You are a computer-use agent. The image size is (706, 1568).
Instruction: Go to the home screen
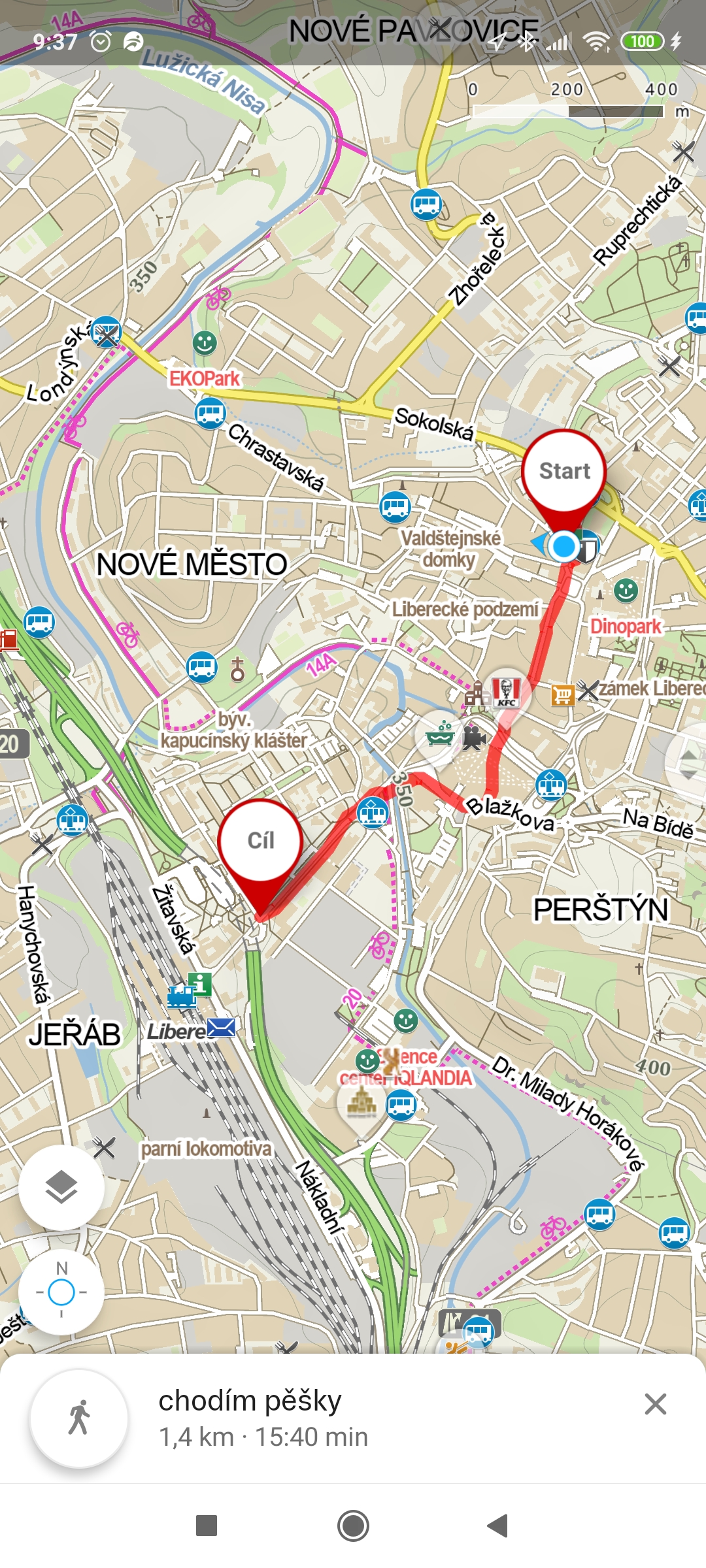[x=353, y=1526]
